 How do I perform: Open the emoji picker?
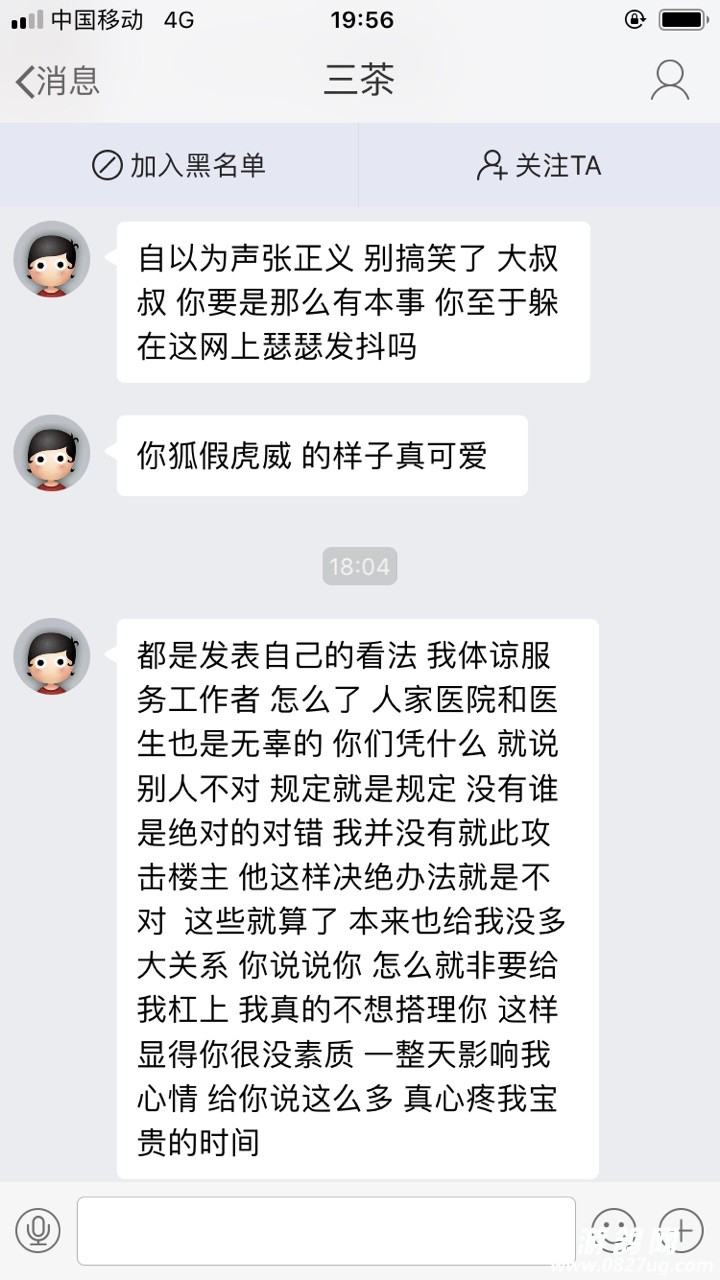point(613,1230)
